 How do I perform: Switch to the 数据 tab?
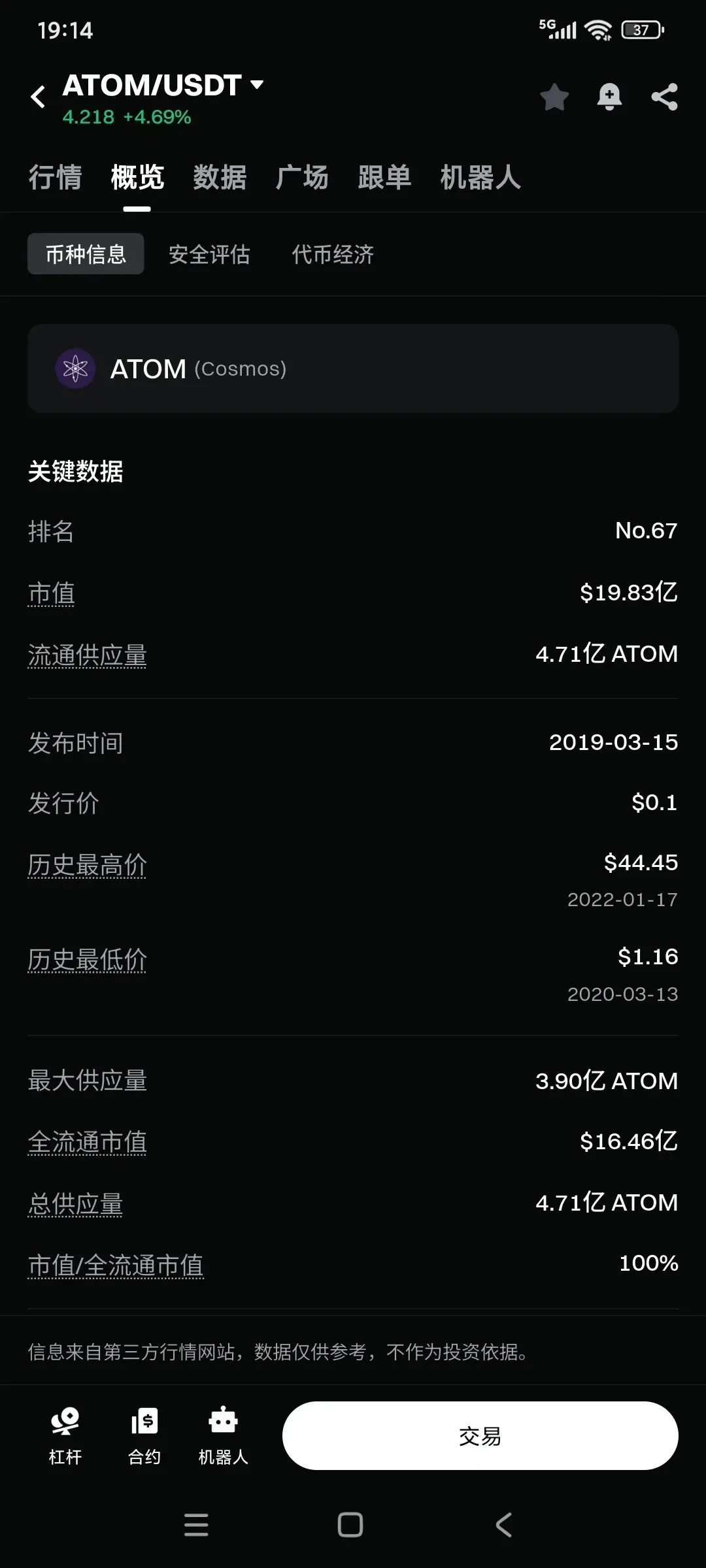click(220, 178)
